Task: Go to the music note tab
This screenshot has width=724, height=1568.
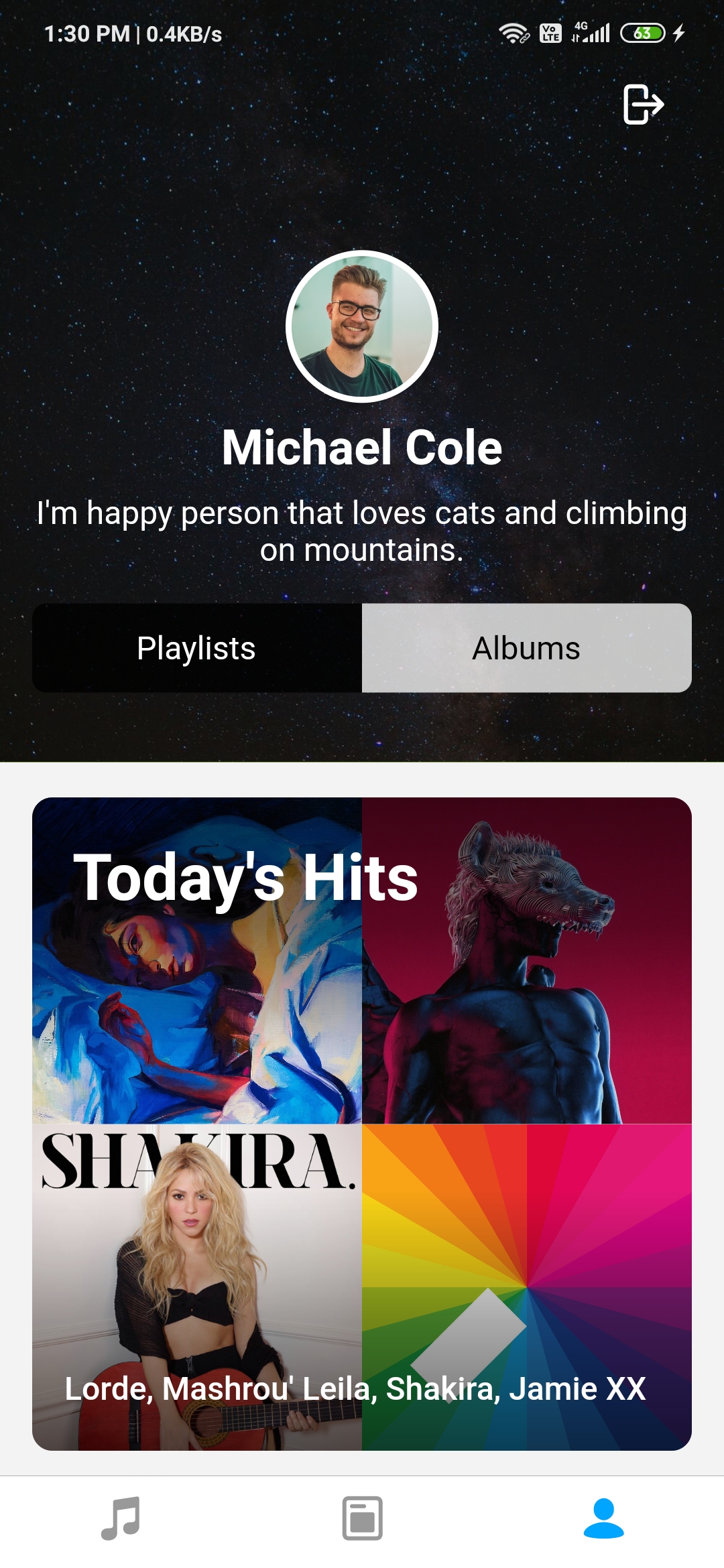Action: point(121,1518)
